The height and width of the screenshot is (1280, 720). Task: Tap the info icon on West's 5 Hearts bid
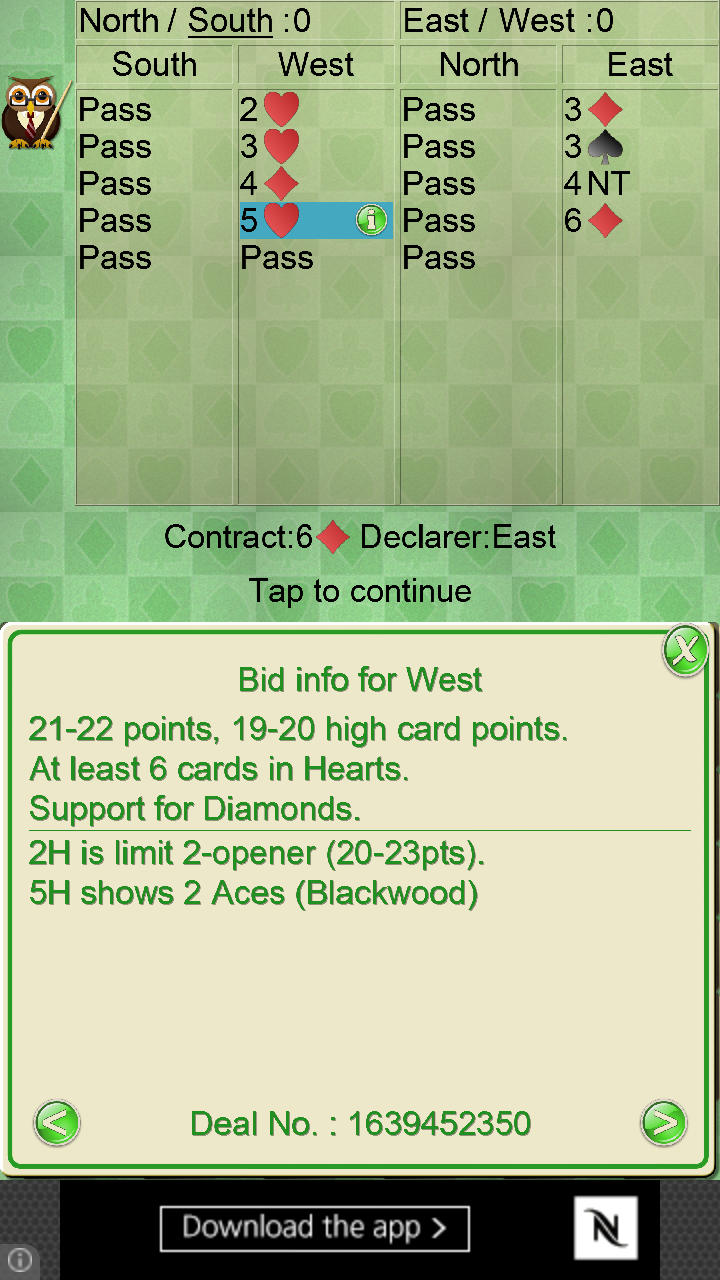pos(371,220)
